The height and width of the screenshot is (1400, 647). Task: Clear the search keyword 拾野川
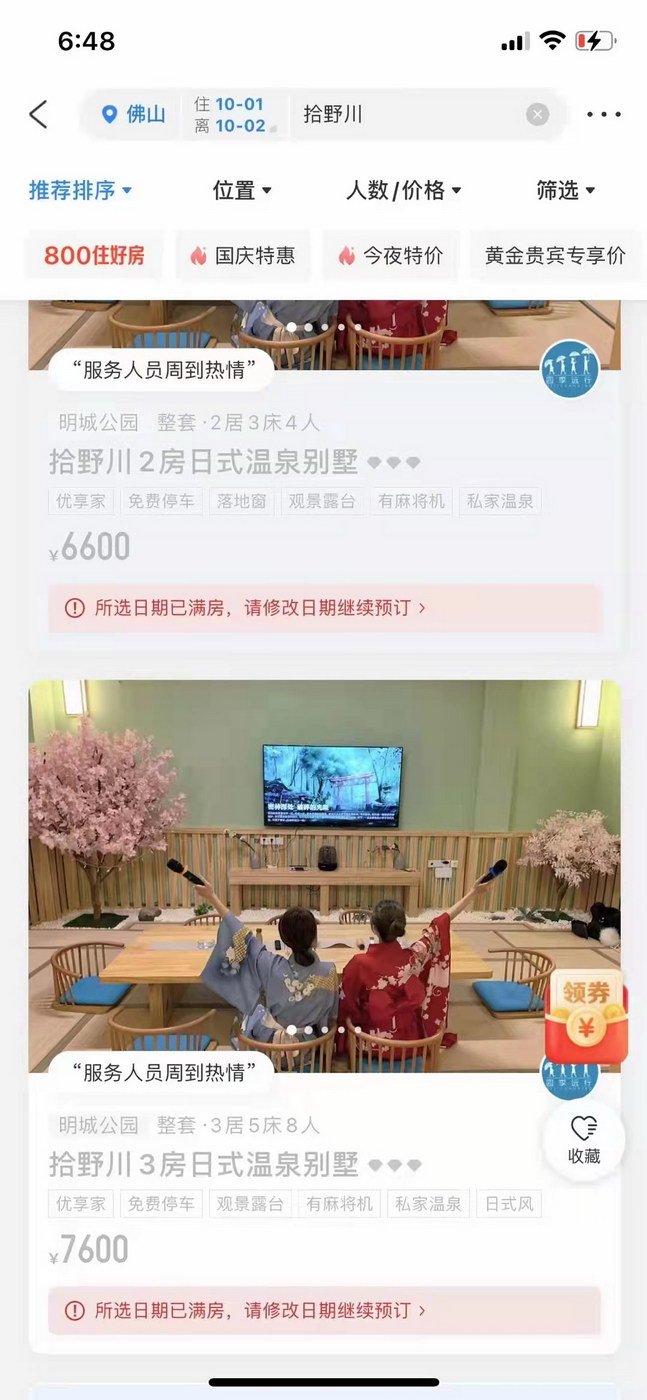pos(538,114)
